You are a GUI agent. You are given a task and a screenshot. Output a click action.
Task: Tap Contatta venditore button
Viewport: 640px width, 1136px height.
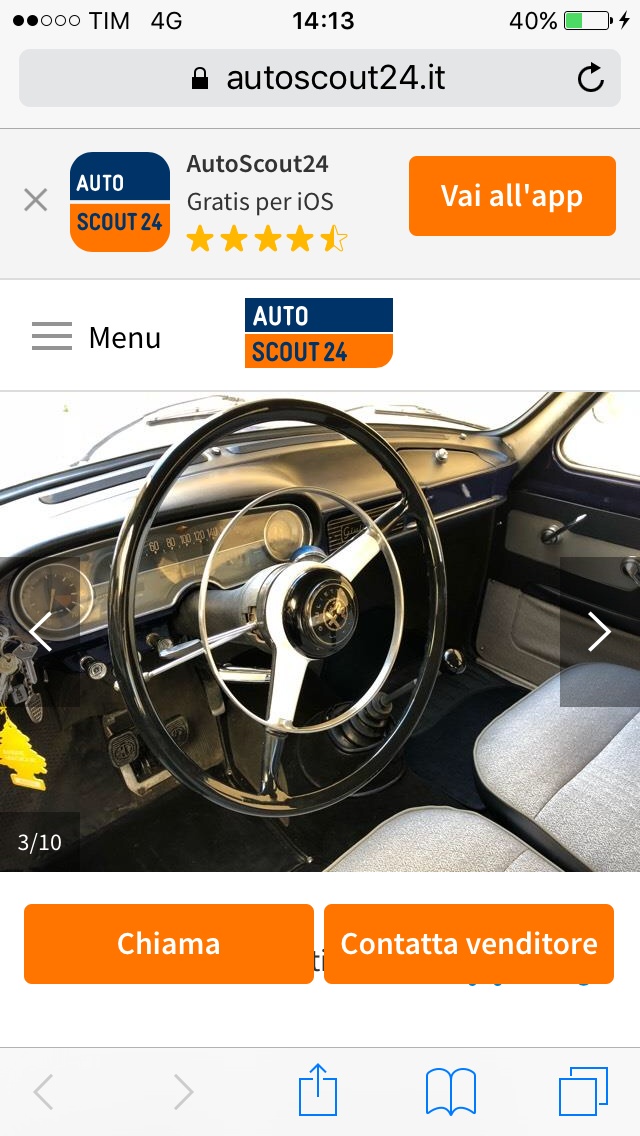tap(468, 944)
